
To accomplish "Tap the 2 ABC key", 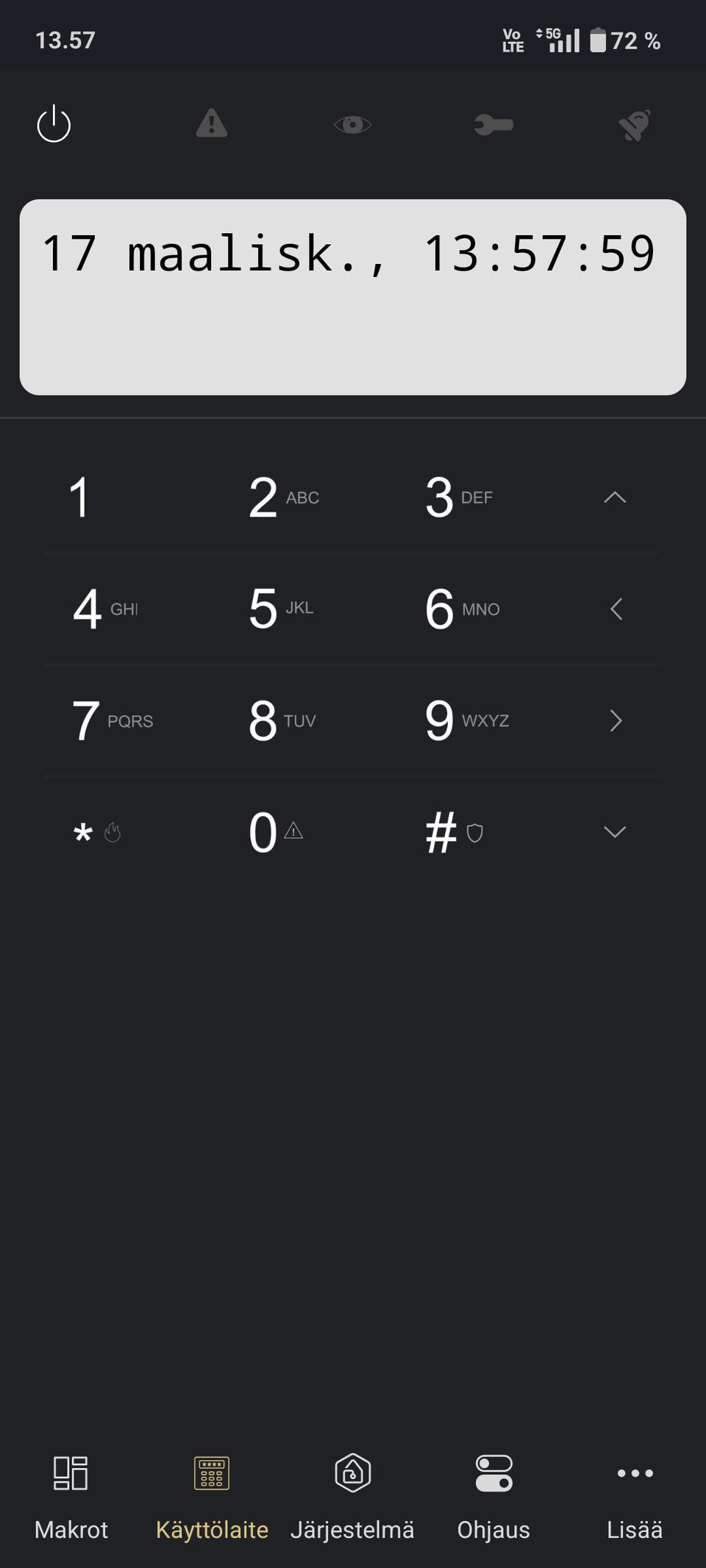I will tap(283, 498).
